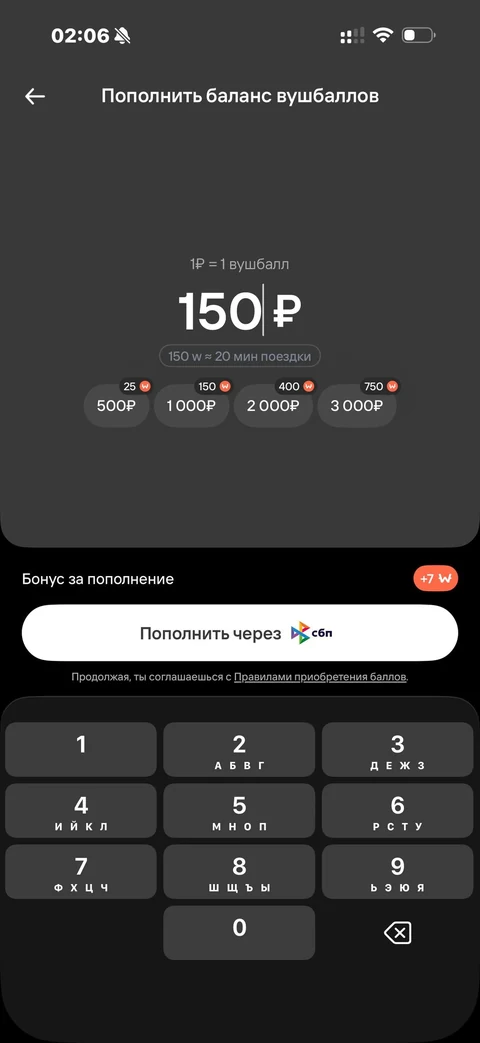Go back using the arrow icon
The width and height of the screenshot is (480, 1043).
click(x=35, y=96)
